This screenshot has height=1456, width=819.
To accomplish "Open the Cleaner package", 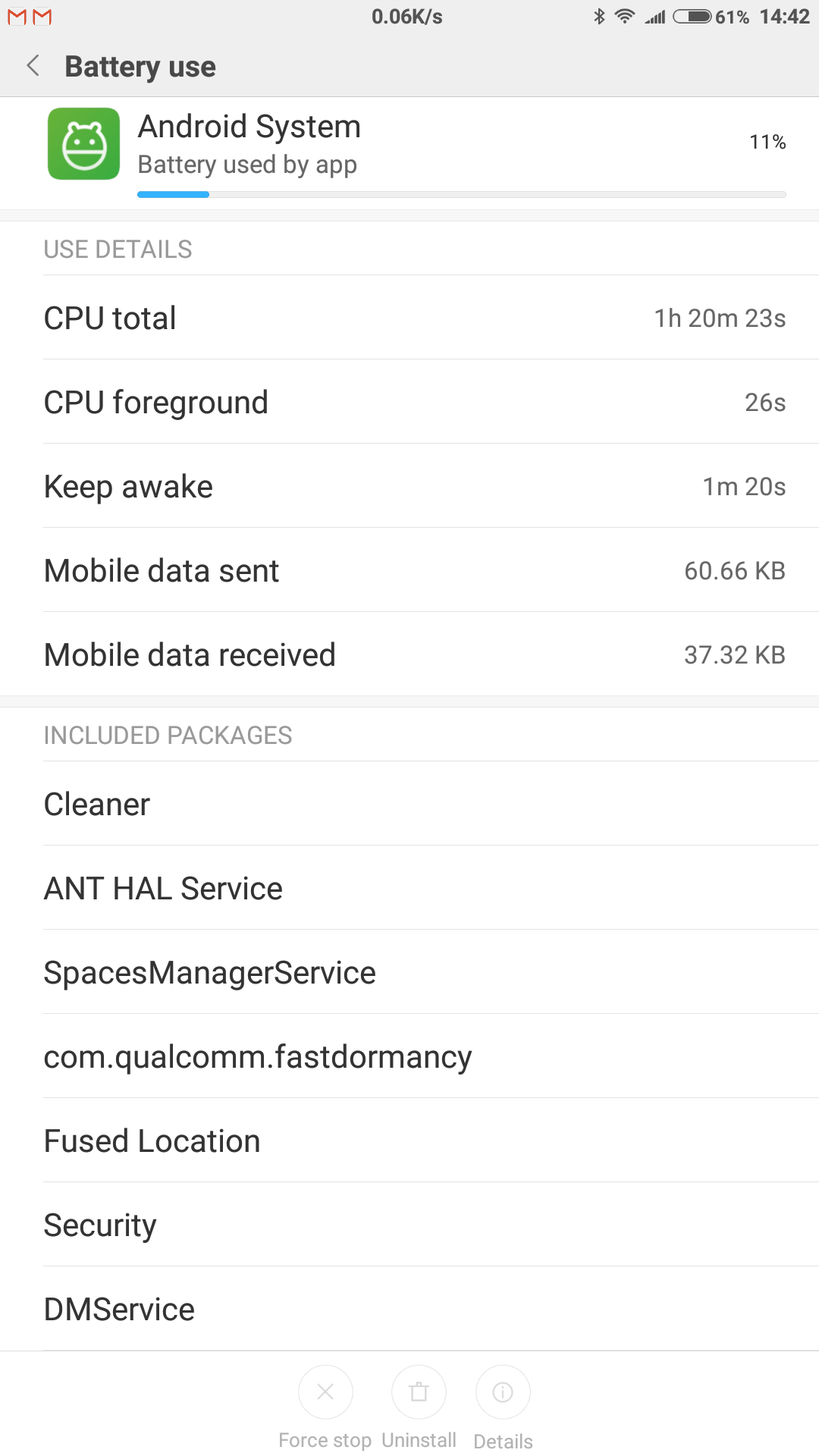I will 409,804.
